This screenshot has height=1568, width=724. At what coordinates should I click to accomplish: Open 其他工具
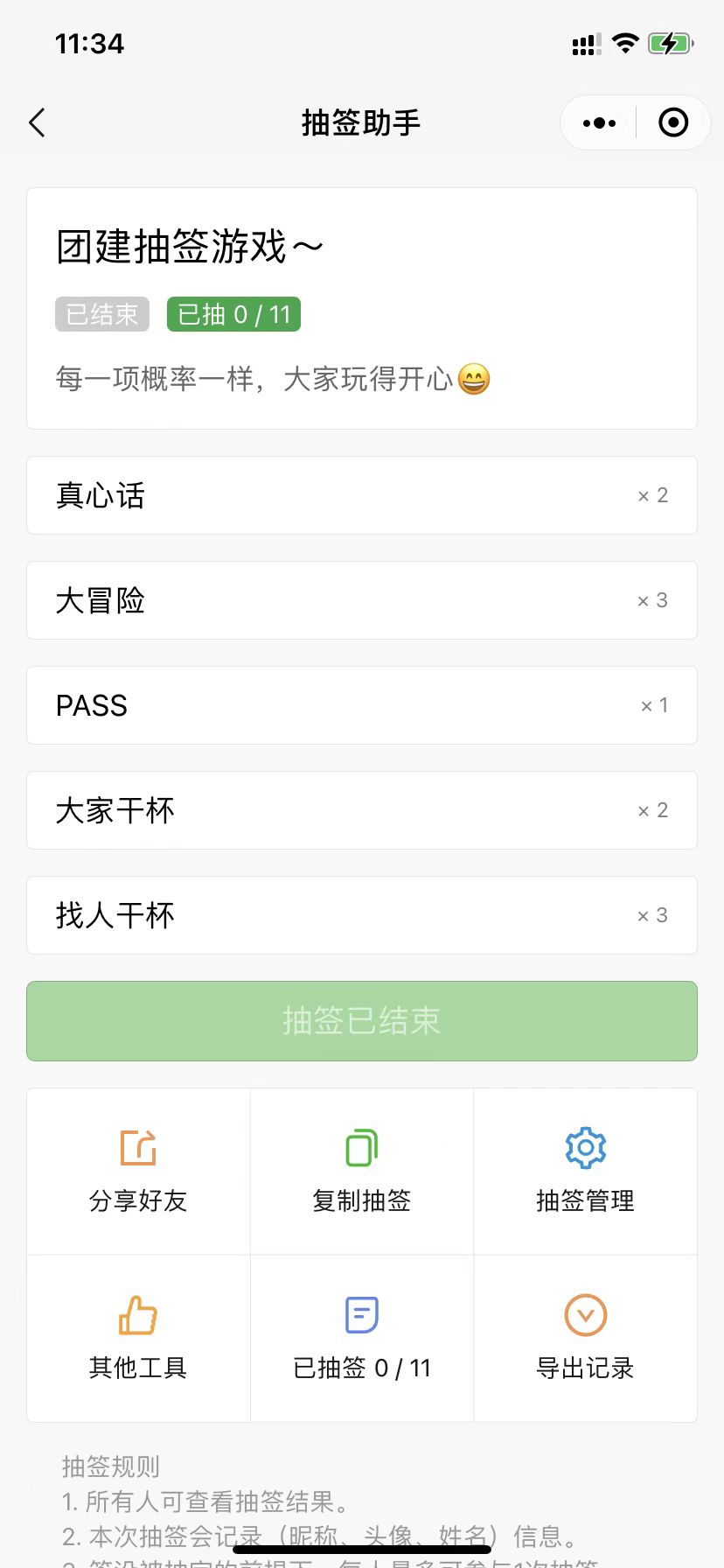click(138, 1338)
